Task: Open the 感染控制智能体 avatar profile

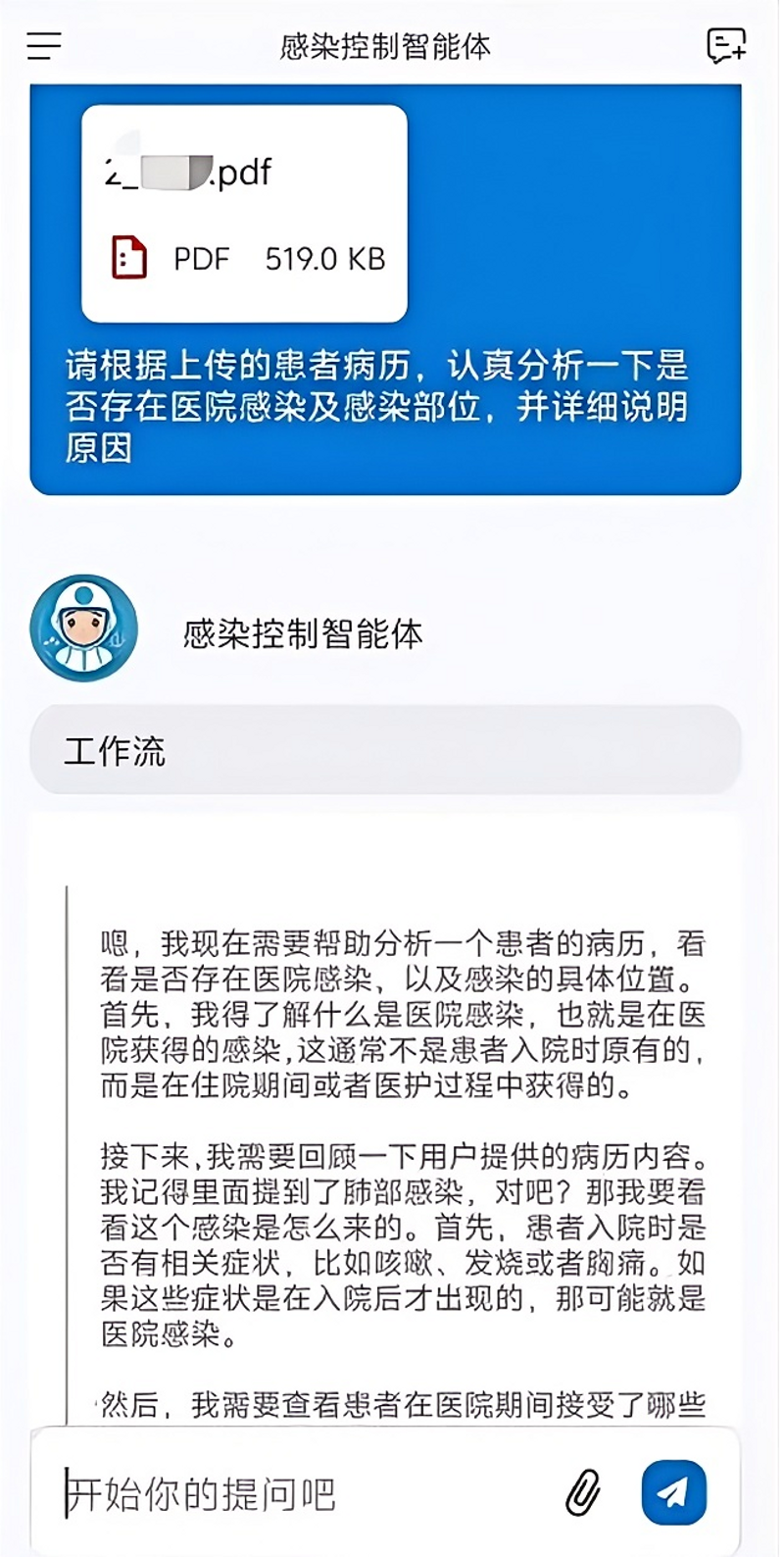Action: point(84,628)
